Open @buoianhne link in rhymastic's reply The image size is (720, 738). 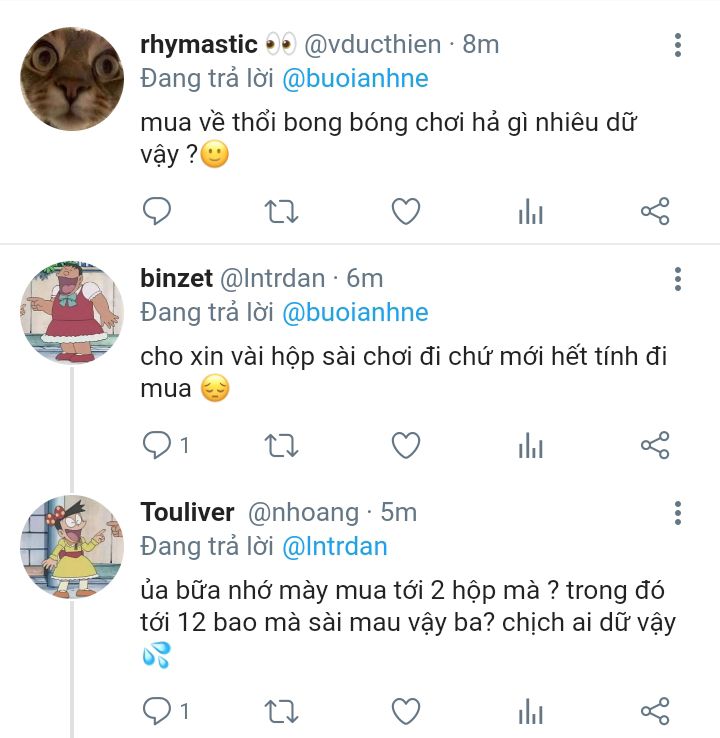355,78
